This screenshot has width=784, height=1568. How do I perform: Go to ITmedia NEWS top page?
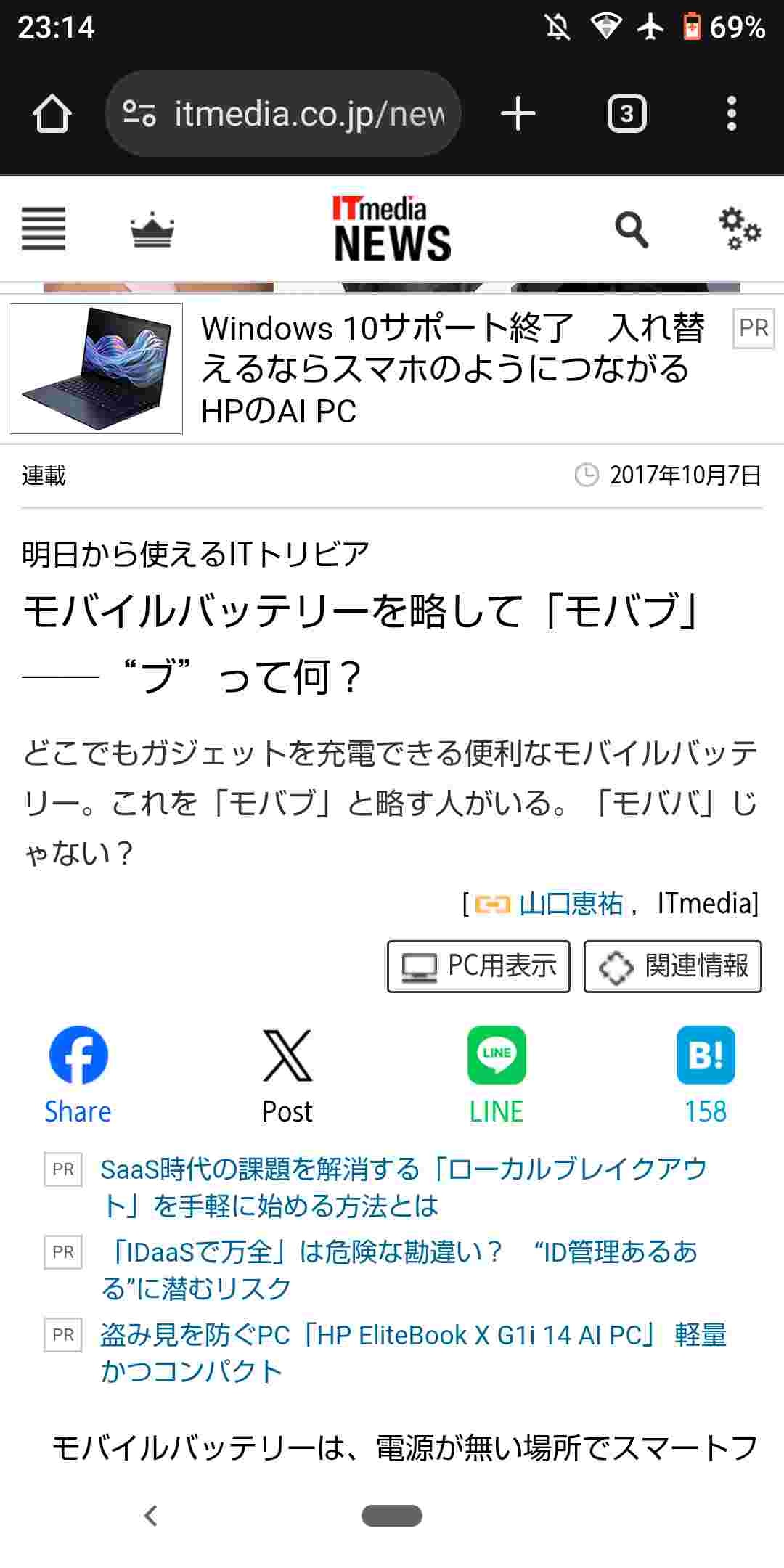[x=392, y=229]
